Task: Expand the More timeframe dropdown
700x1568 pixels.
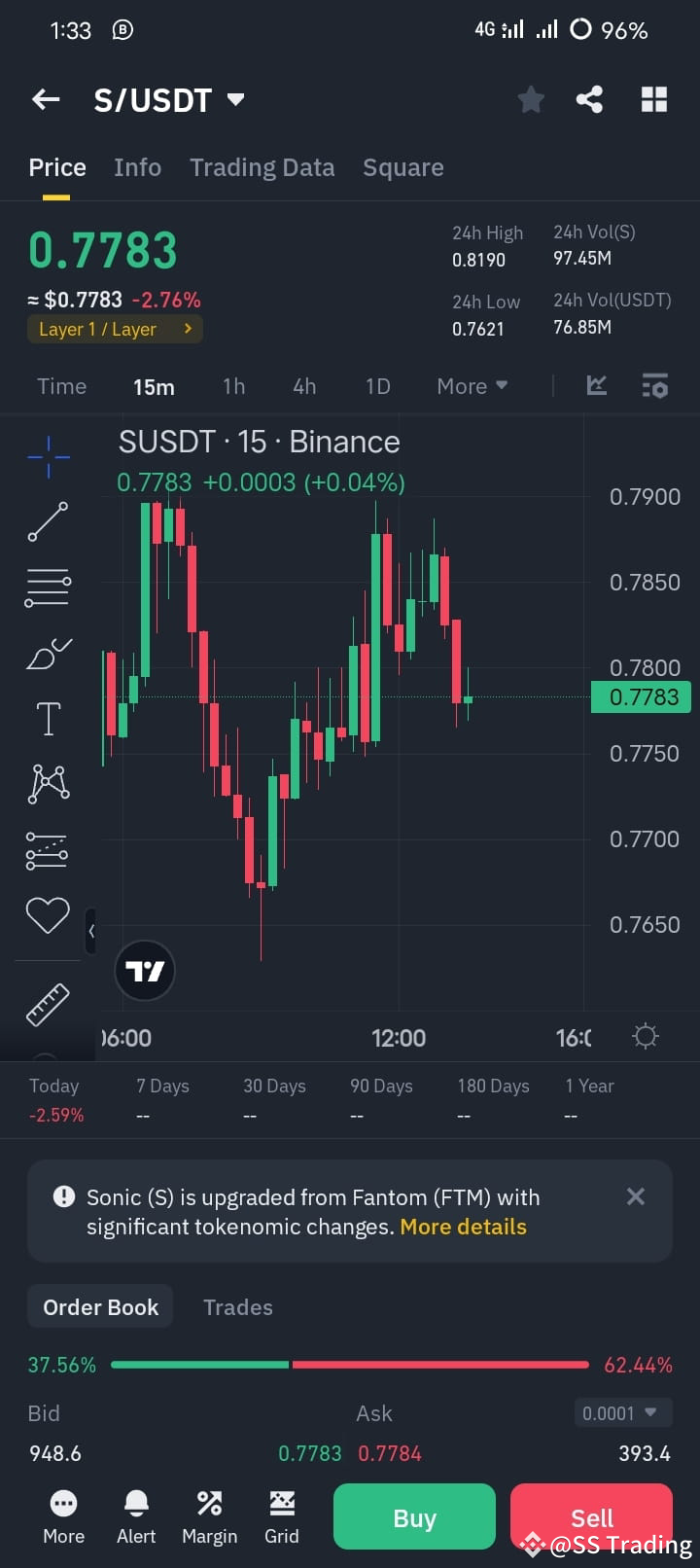Action: click(x=472, y=386)
